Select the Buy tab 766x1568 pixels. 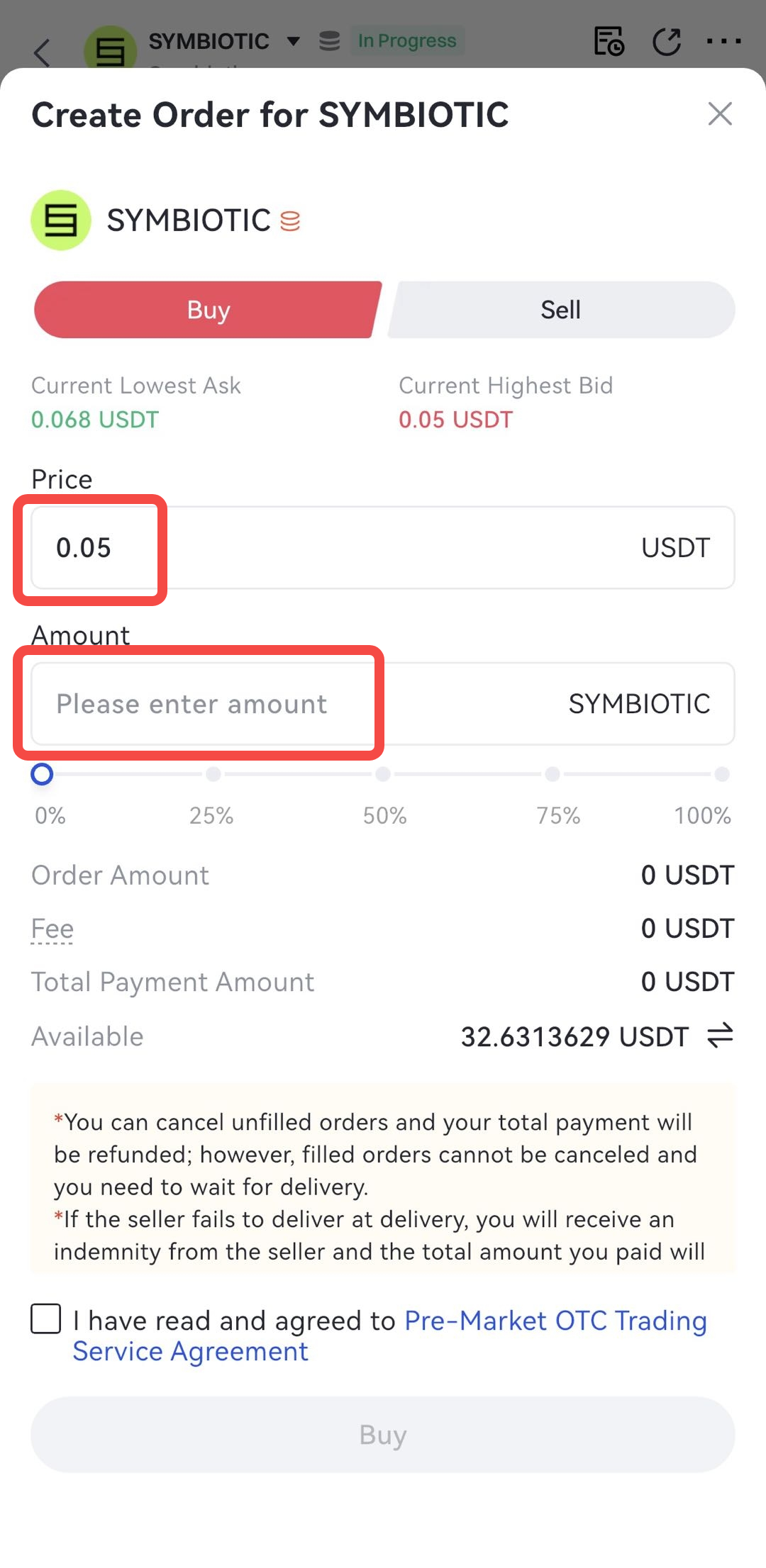[x=208, y=310]
